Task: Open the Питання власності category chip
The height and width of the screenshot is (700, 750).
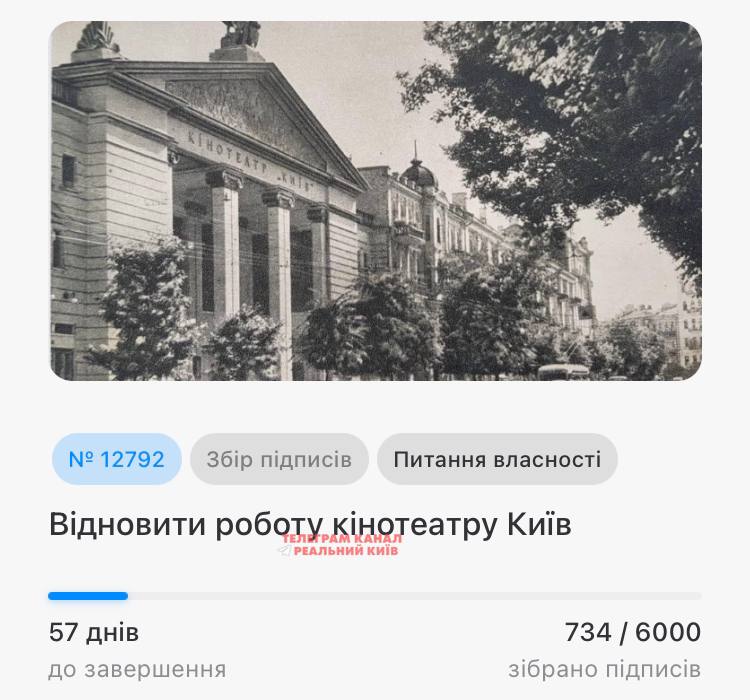Action: (x=497, y=460)
